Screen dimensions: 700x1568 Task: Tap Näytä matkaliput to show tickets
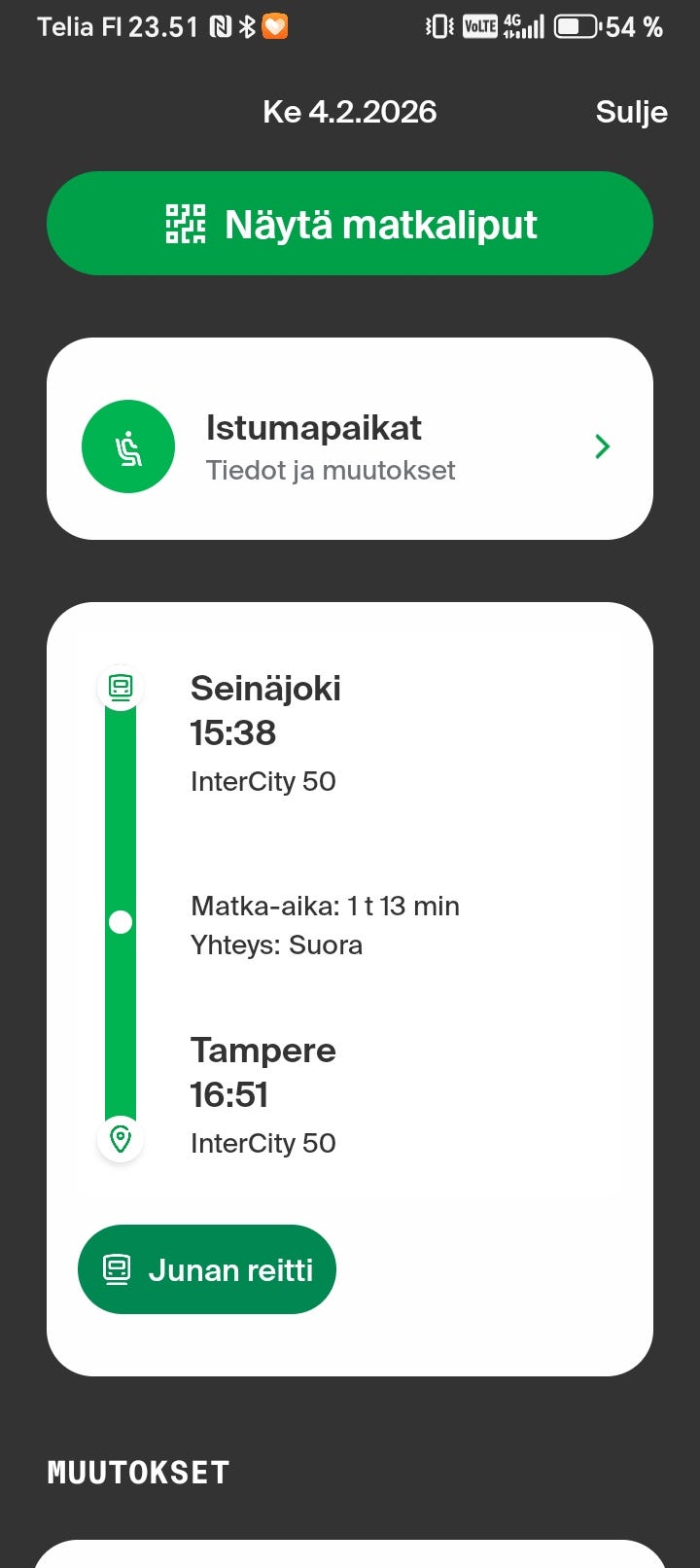[x=350, y=223]
